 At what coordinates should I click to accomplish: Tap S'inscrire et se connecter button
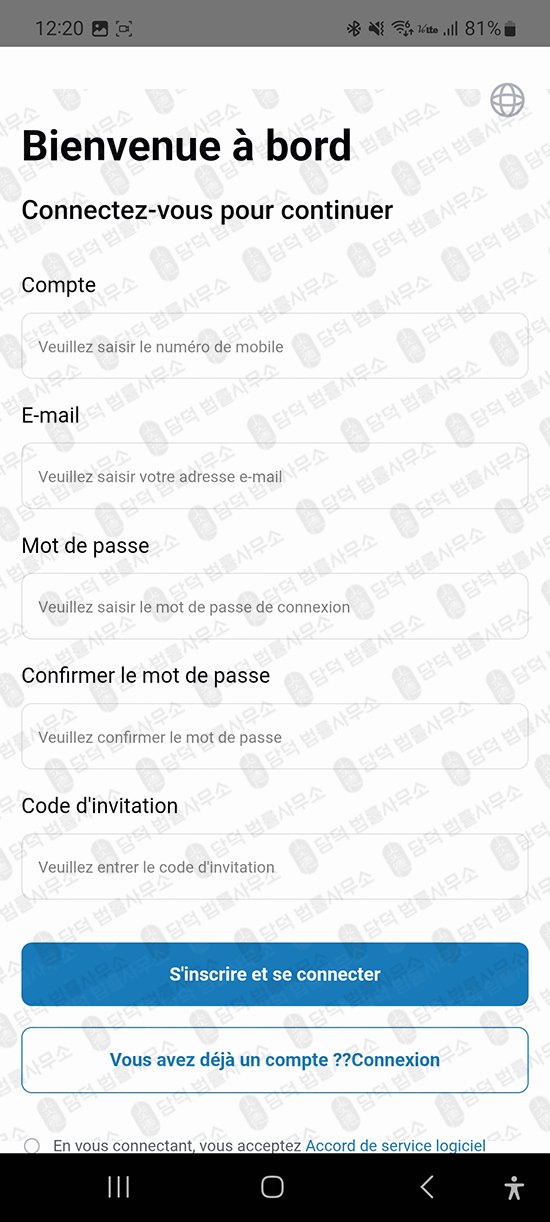click(x=275, y=974)
